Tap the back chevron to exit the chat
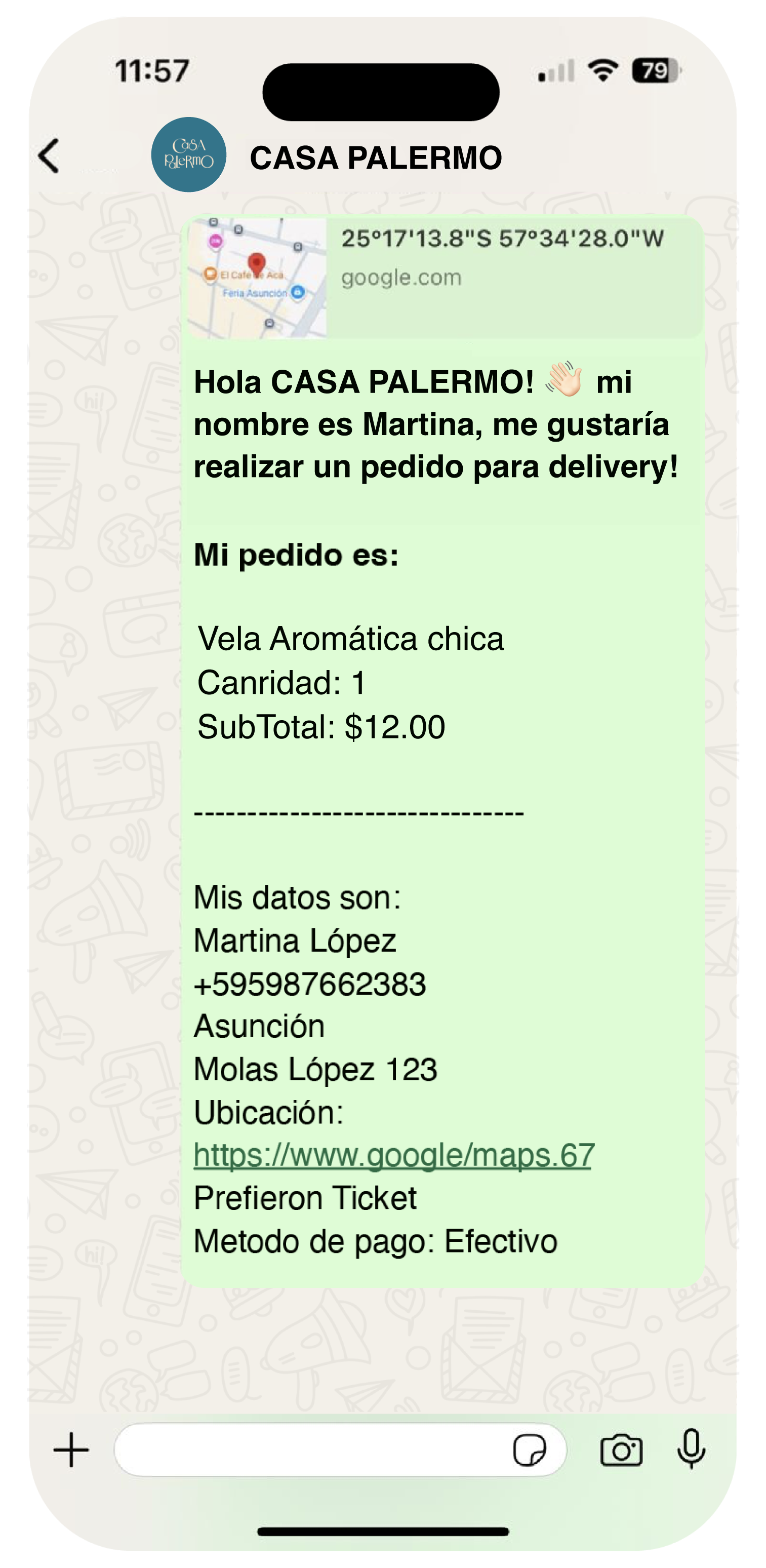 pyautogui.click(x=49, y=155)
